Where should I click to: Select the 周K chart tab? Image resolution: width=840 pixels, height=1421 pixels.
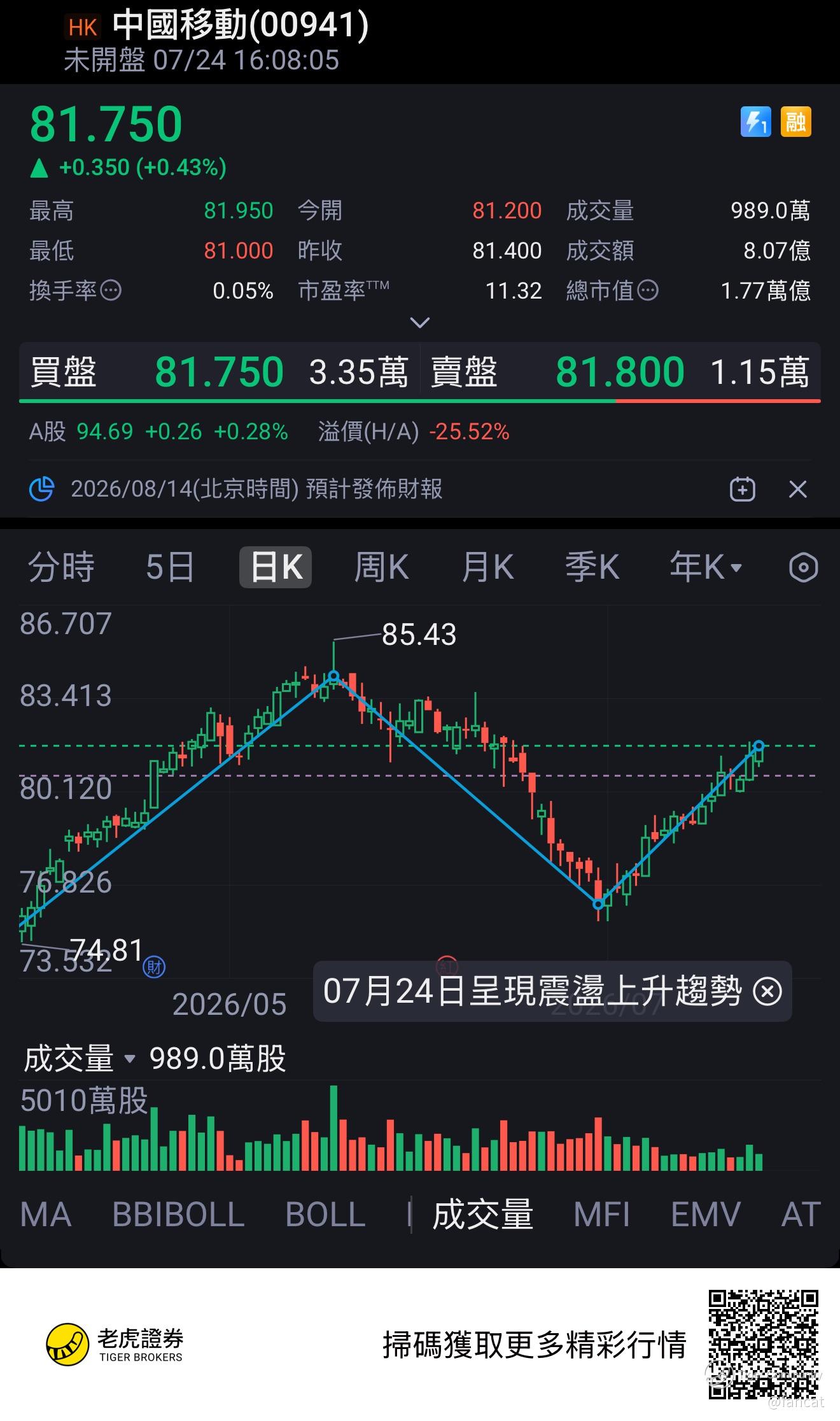(x=381, y=567)
